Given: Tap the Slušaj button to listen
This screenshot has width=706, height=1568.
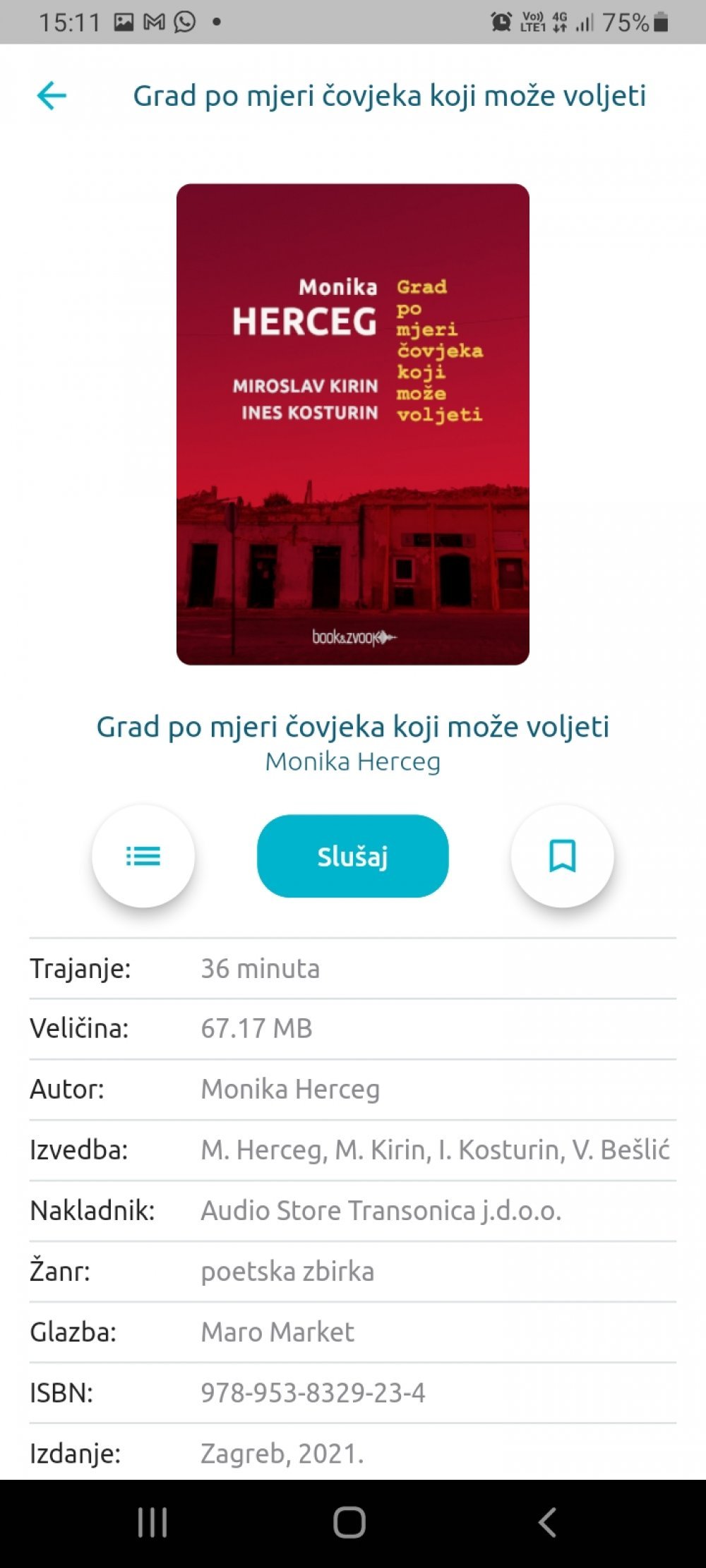Looking at the screenshot, I should pos(353,856).
